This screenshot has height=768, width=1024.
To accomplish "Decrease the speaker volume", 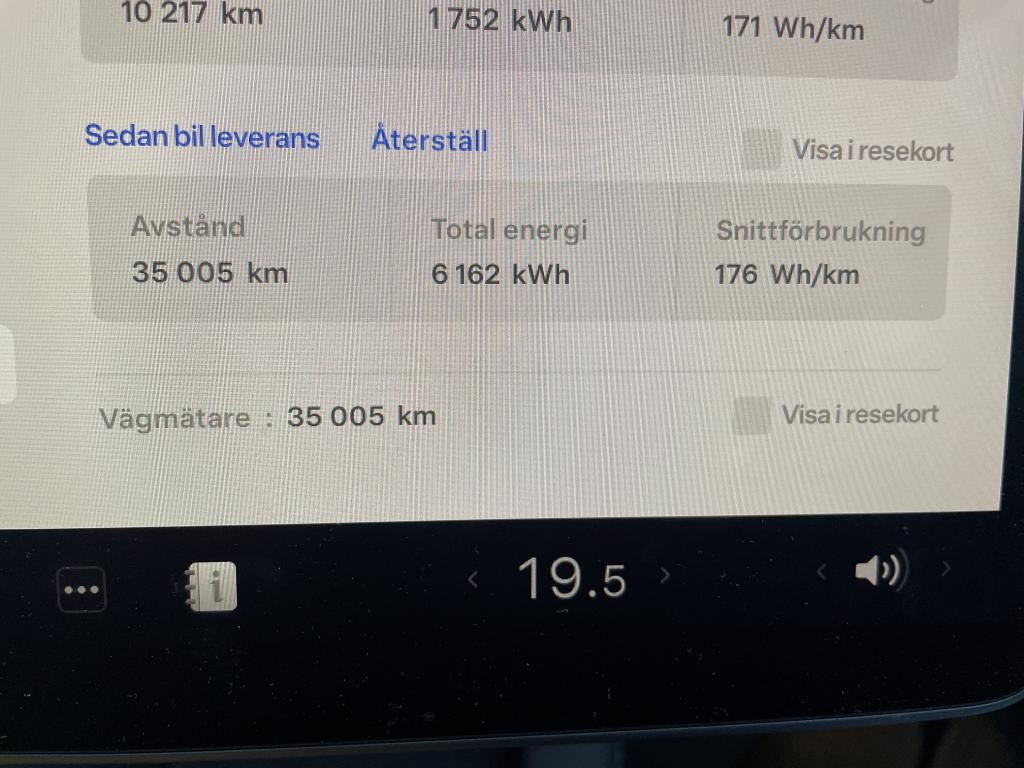I will click(821, 571).
